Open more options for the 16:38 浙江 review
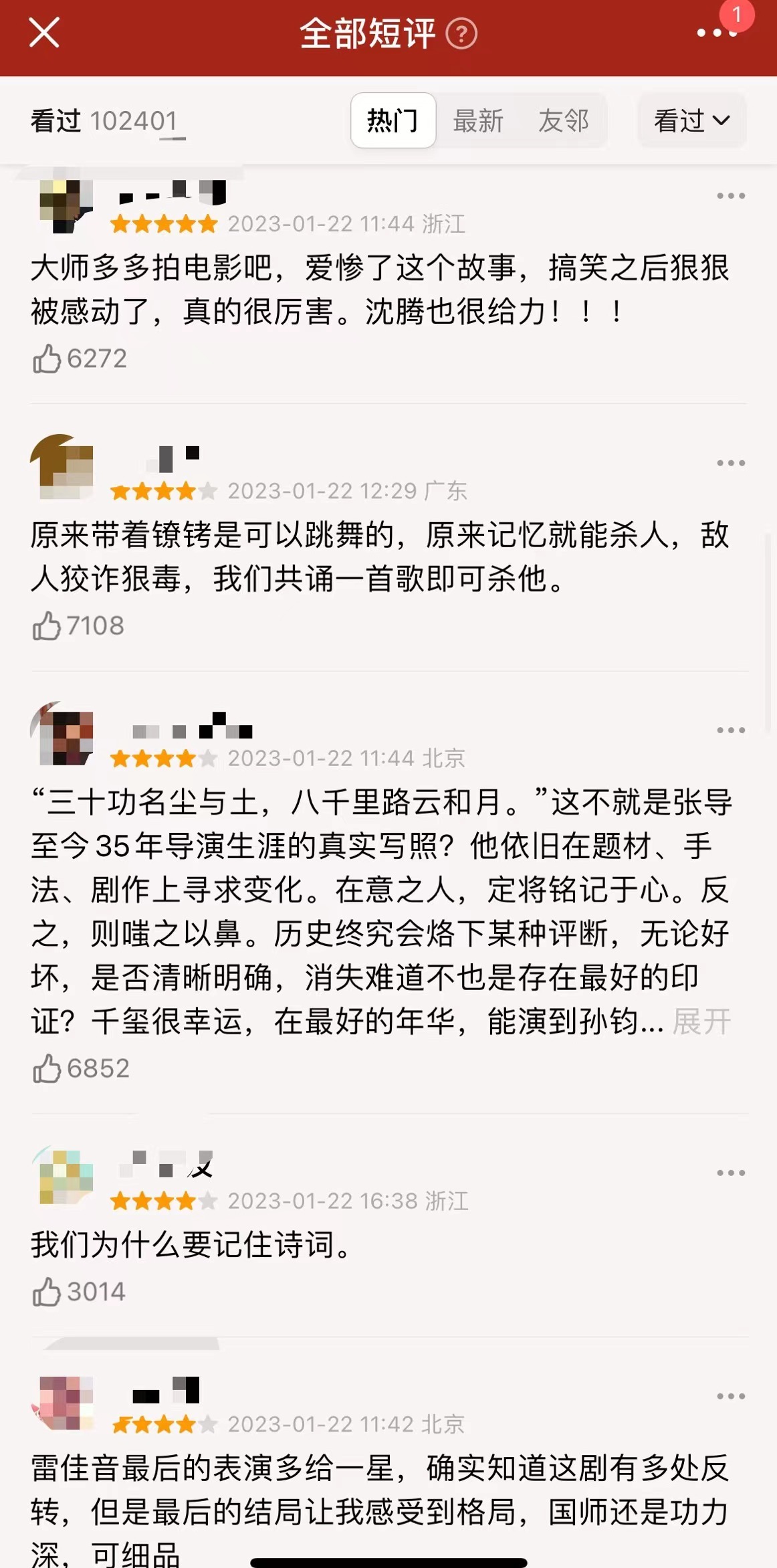This screenshot has height=1568, width=777. point(730,1173)
